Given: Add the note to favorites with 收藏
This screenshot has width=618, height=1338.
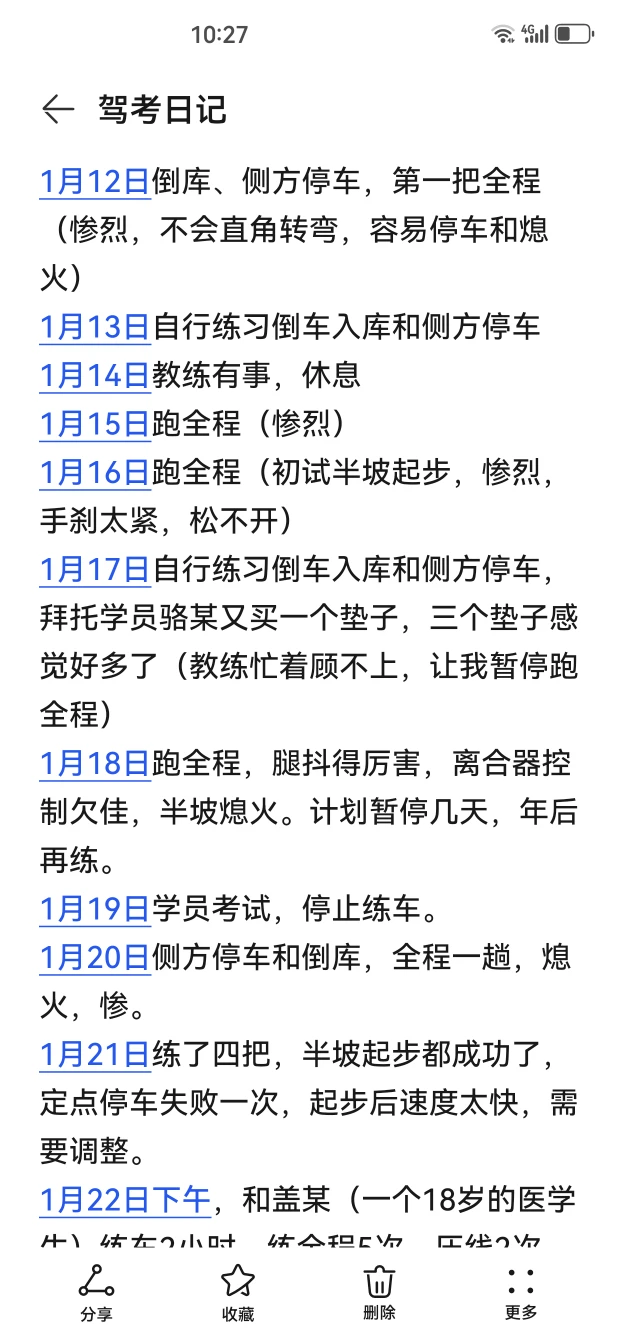Looking at the screenshot, I should (x=238, y=1292).
